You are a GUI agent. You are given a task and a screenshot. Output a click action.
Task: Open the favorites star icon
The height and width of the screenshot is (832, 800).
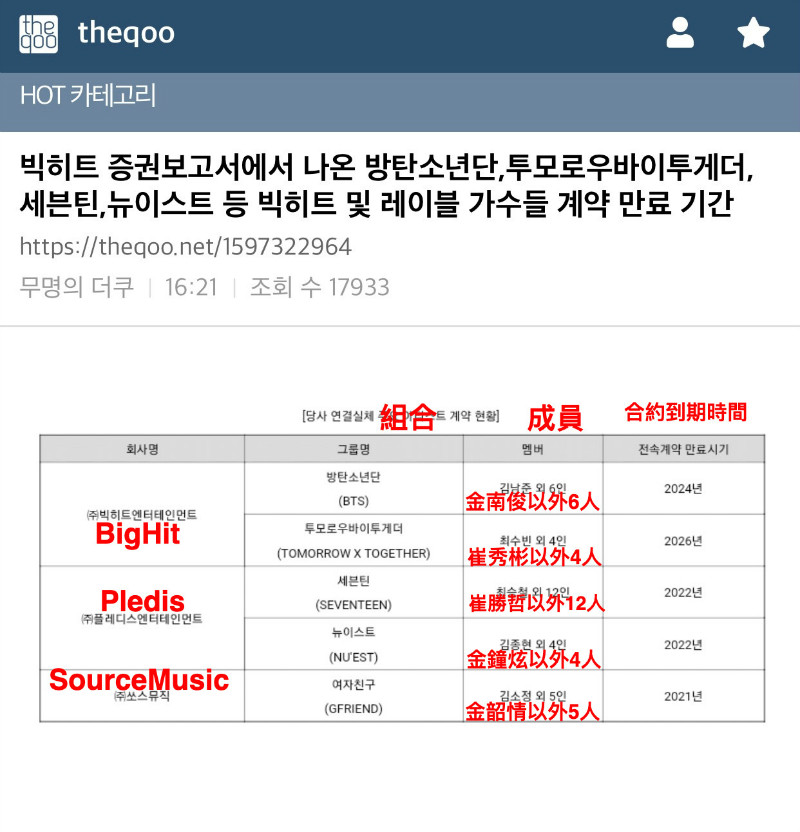click(x=753, y=34)
